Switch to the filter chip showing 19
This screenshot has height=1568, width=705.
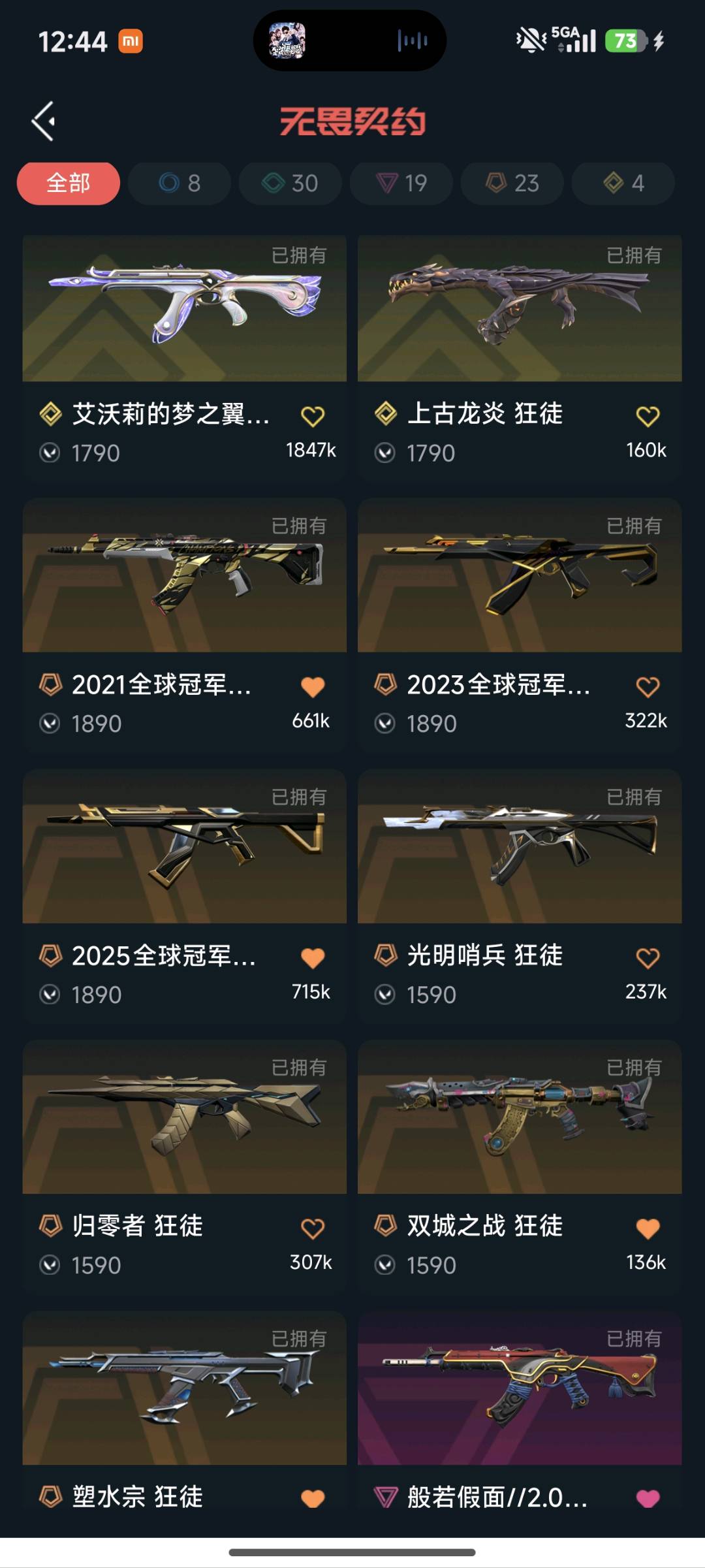click(x=401, y=184)
